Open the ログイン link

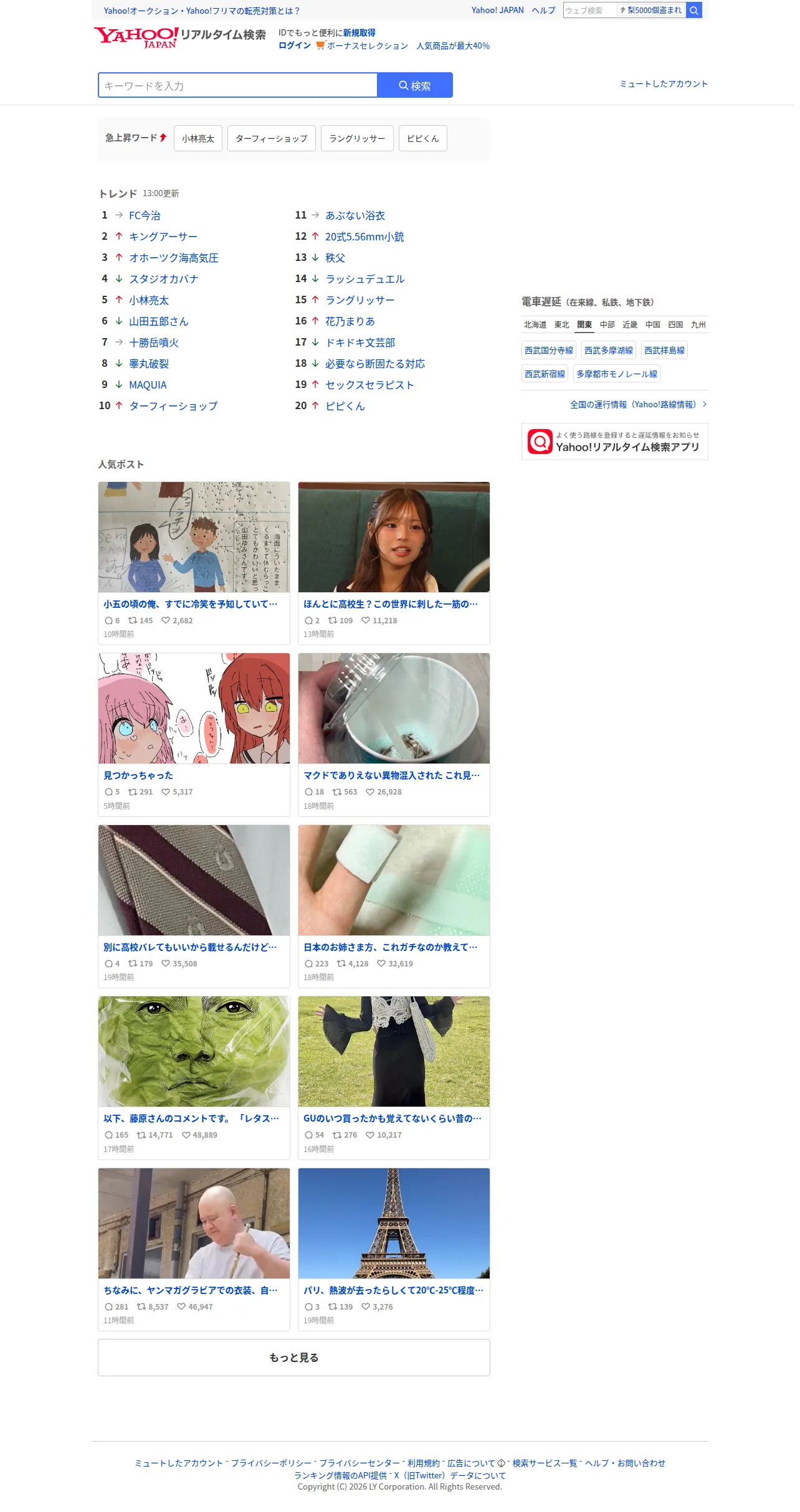(294, 45)
